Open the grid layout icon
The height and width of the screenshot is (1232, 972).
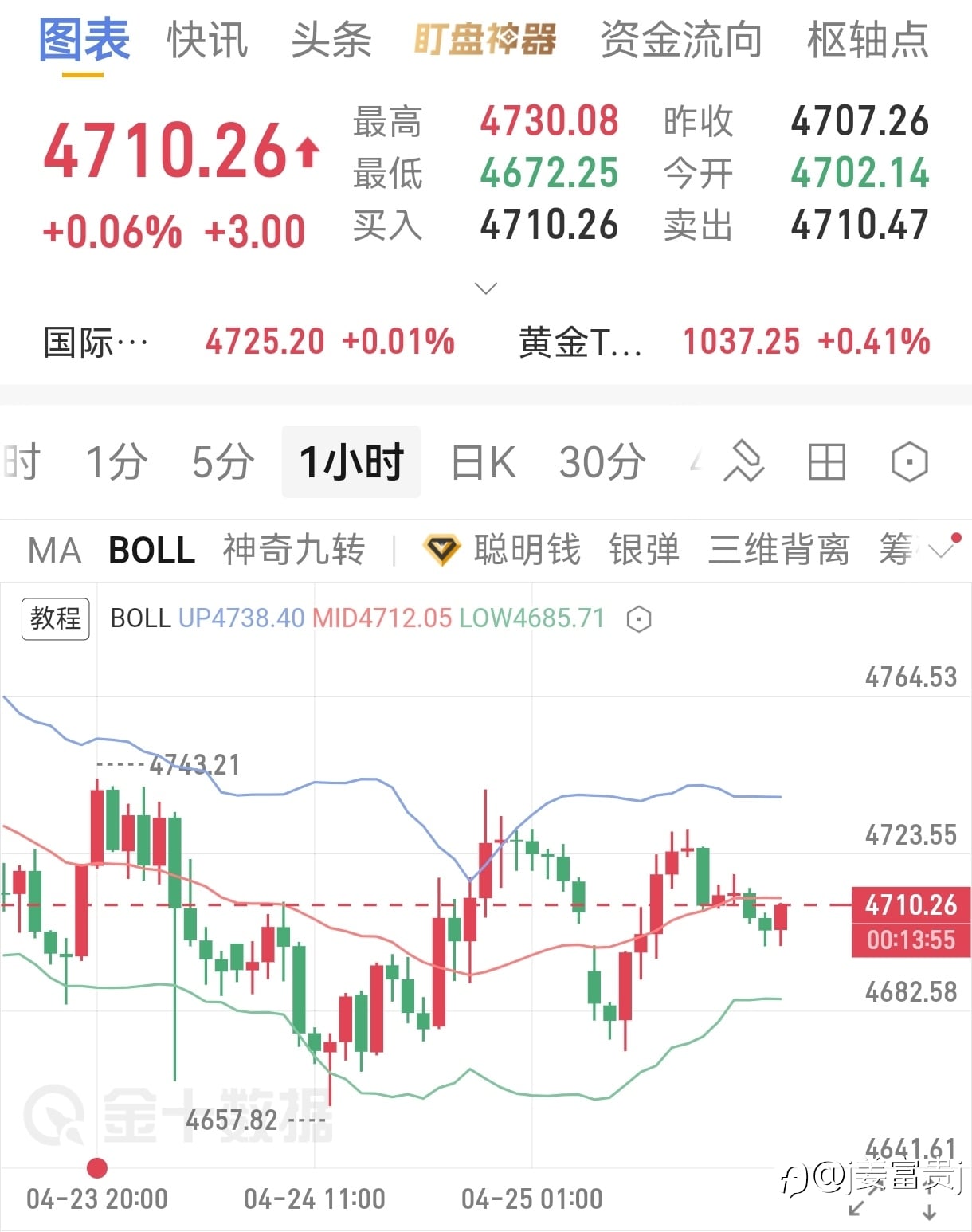[826, 462]
